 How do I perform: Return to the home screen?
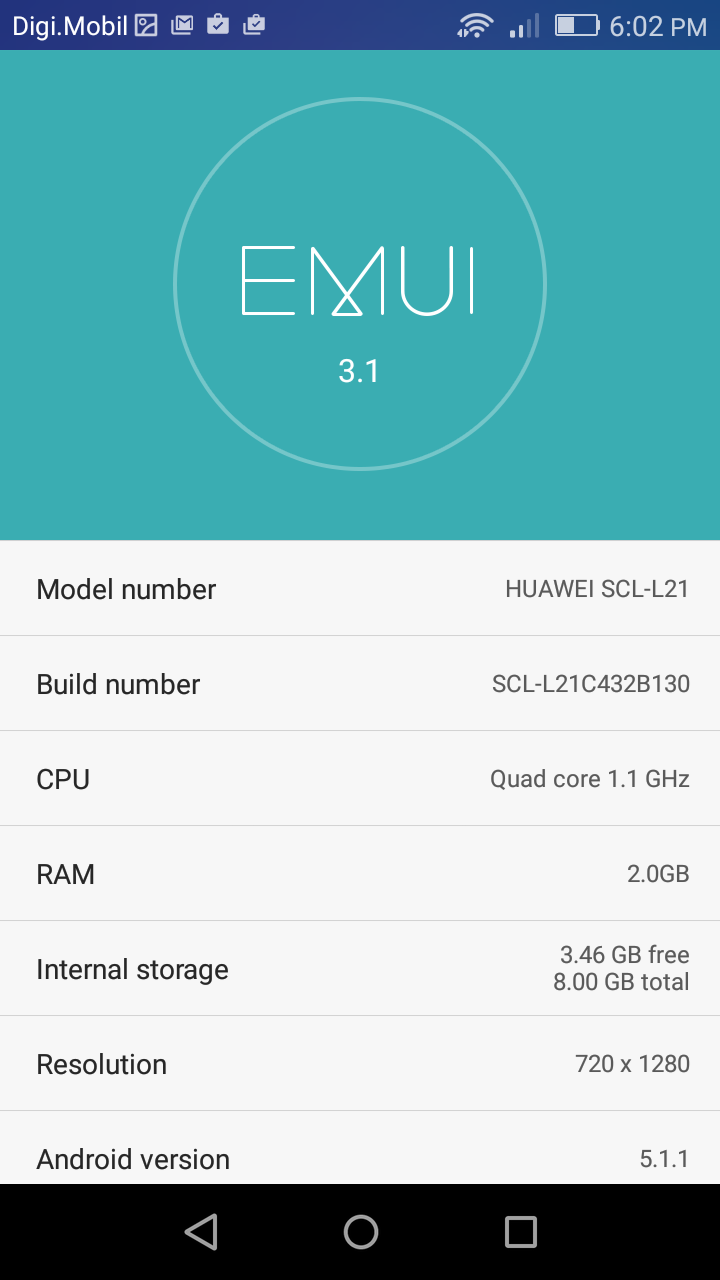pyautogui.click(x=360, y=1232)
